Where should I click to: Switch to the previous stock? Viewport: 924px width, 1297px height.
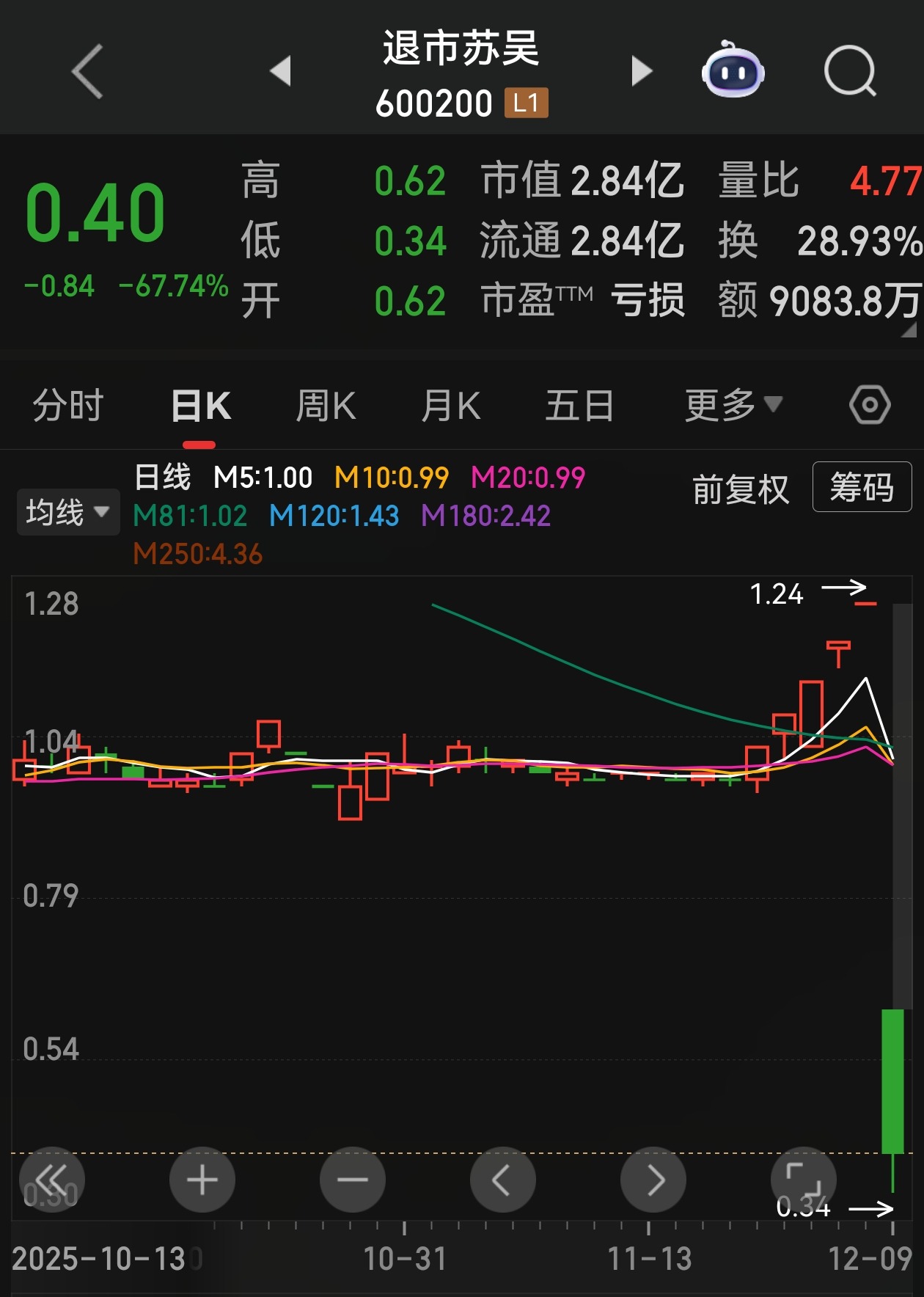(281, 70)
